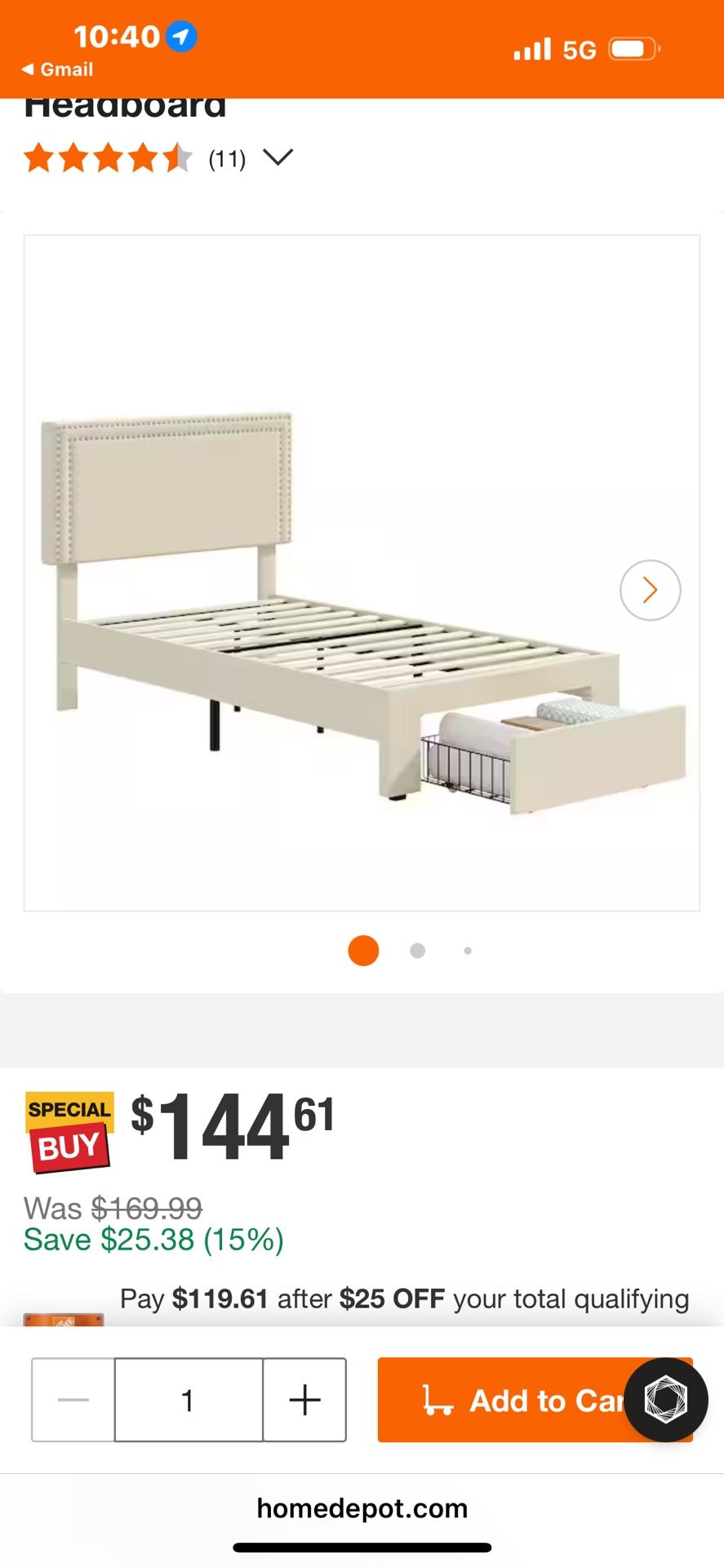Tap the homedepot.com address bar
Screen dimensions: 724x1568
click(x=362, y=1508)
